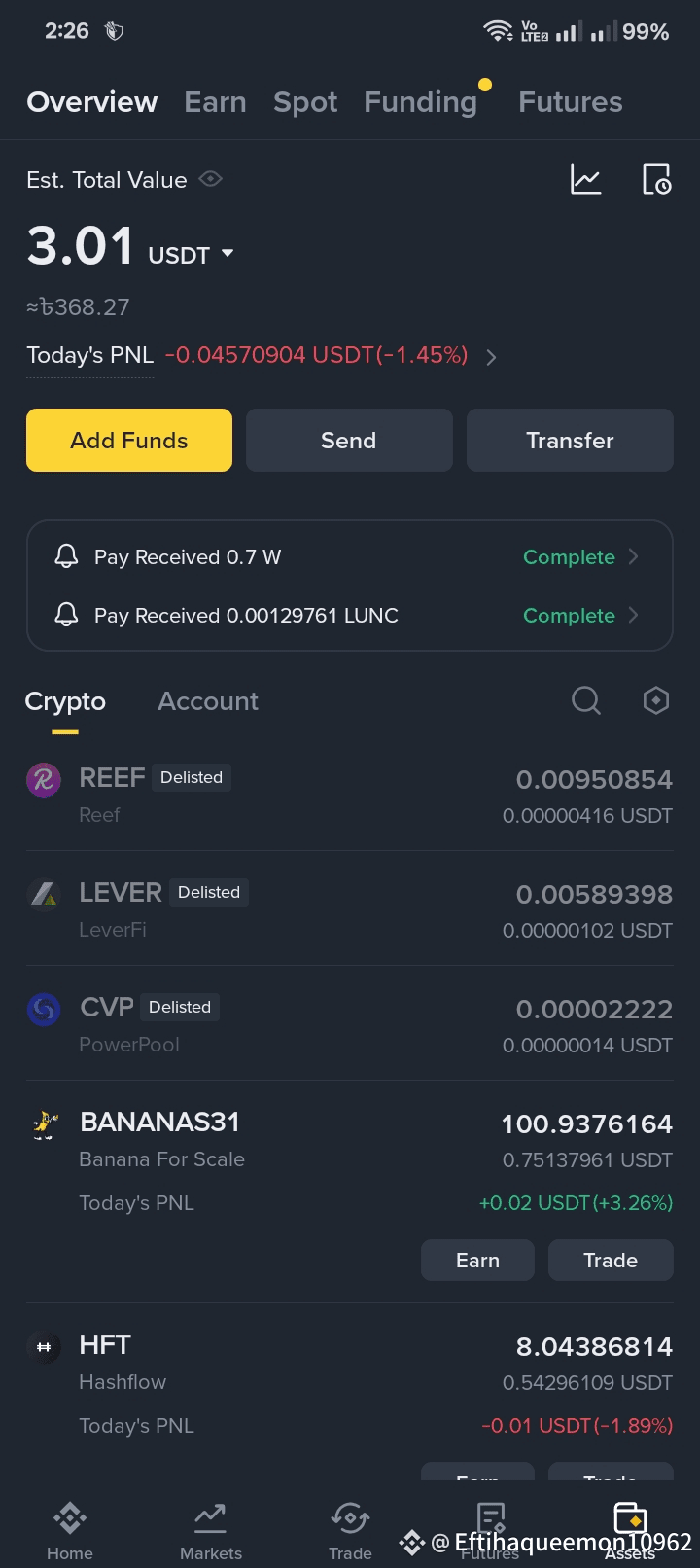The height and width of the screenshot is (1568, 700).
Task: Tap the Send button
Action: tap(349, 441)
